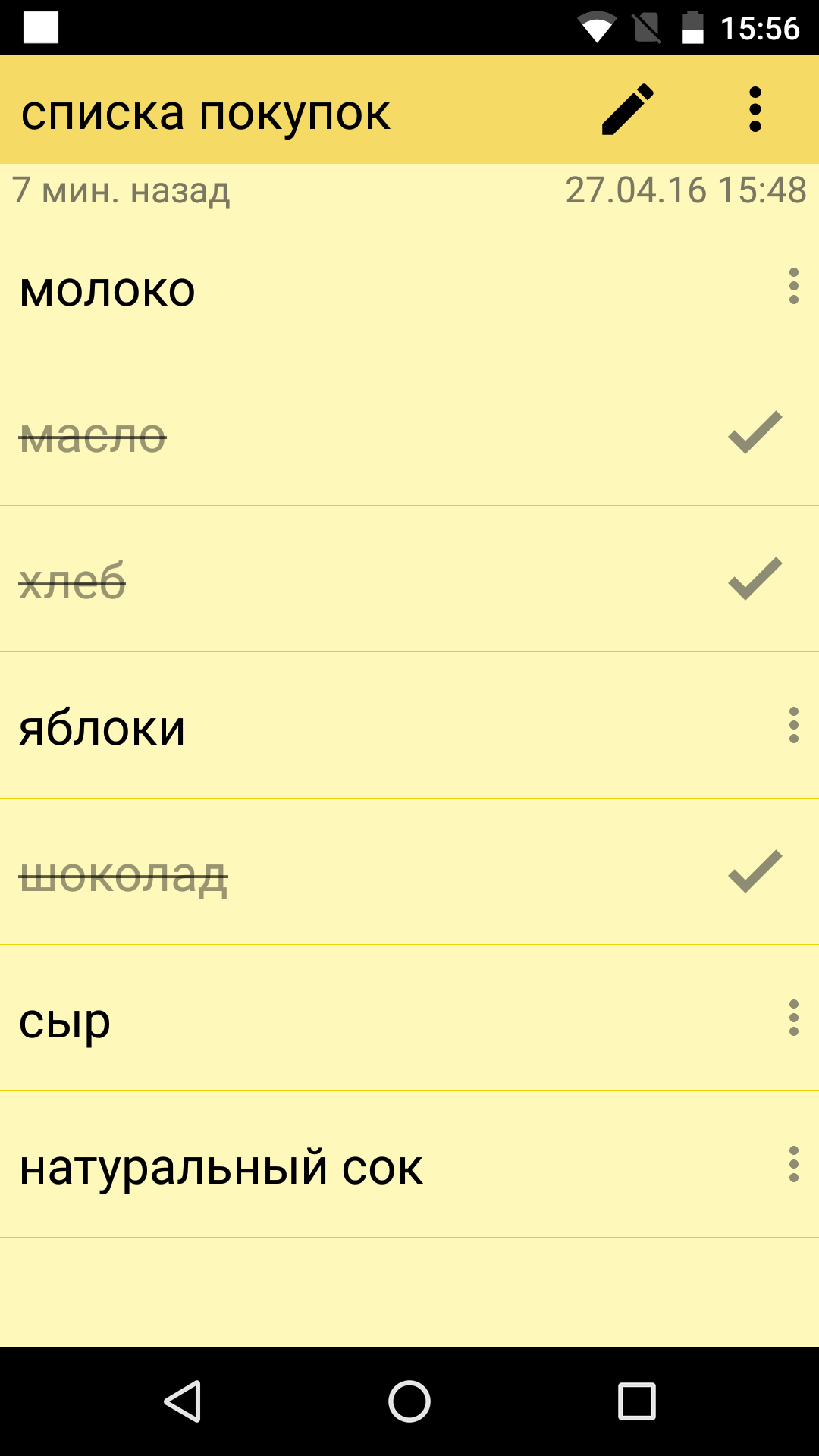The width and height of the screenshot is (819, 1456).
Task: Open options for молоко item
Action: [x=793, y=287]
